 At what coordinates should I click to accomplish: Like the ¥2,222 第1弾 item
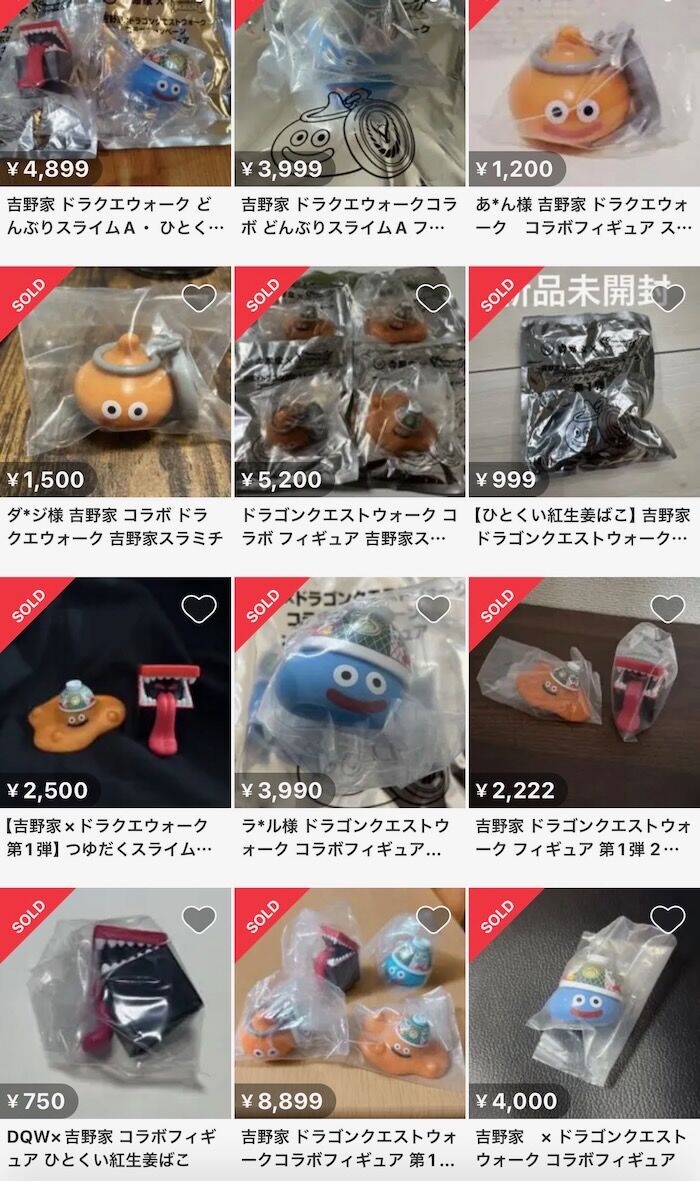click(x=668, y=609)
